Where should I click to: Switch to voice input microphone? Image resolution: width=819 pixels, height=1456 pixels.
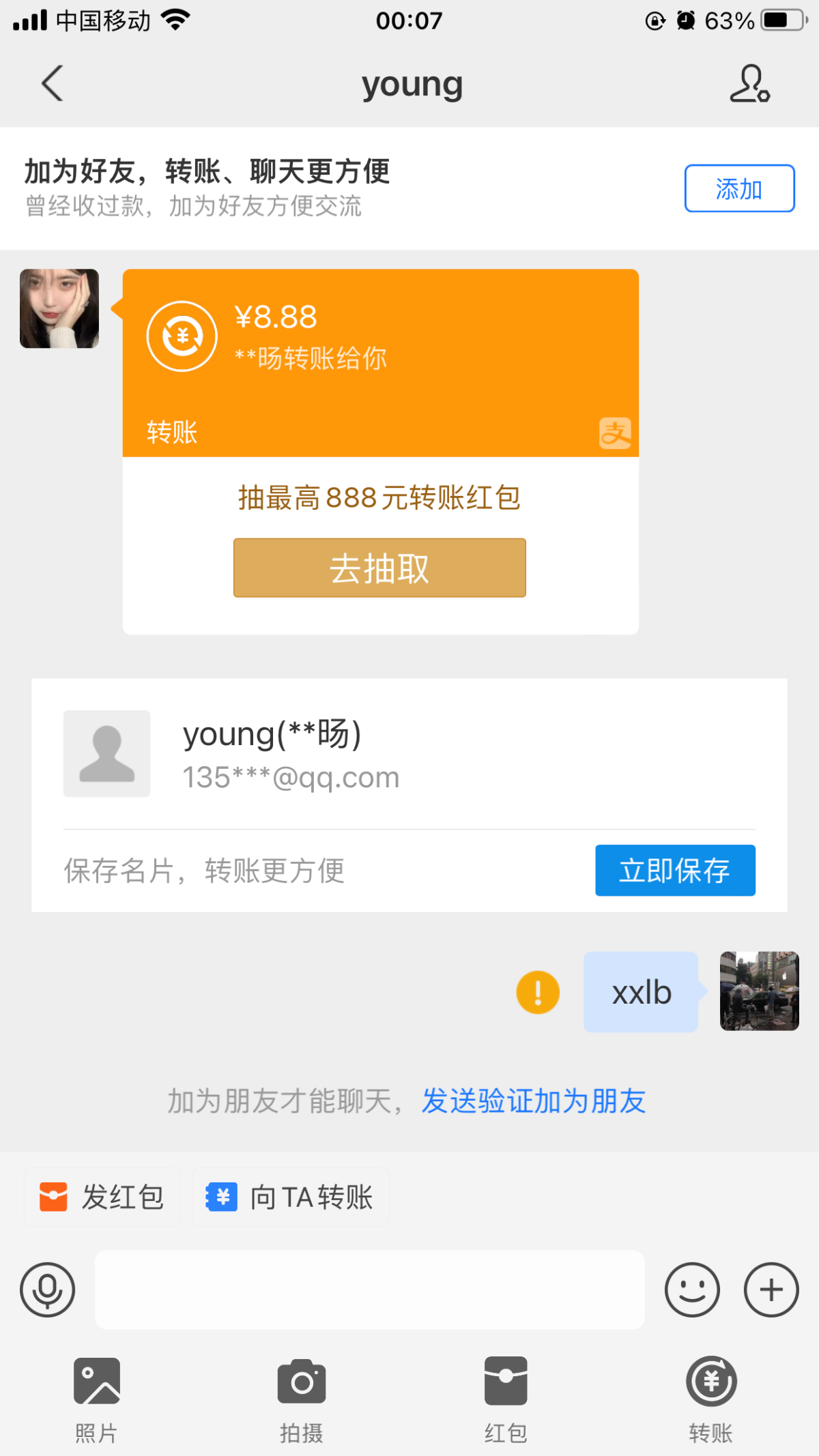47,1290
